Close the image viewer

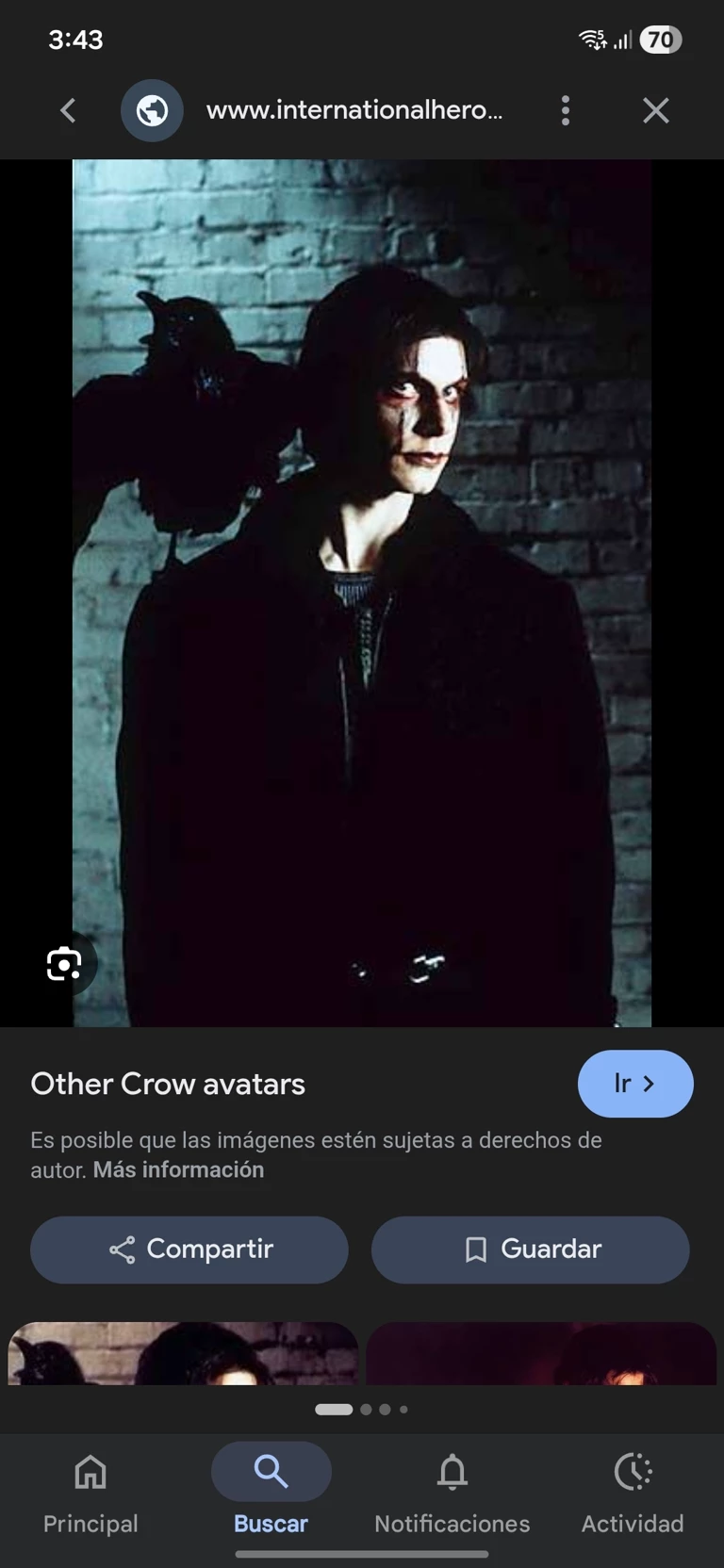coord(656,111)
